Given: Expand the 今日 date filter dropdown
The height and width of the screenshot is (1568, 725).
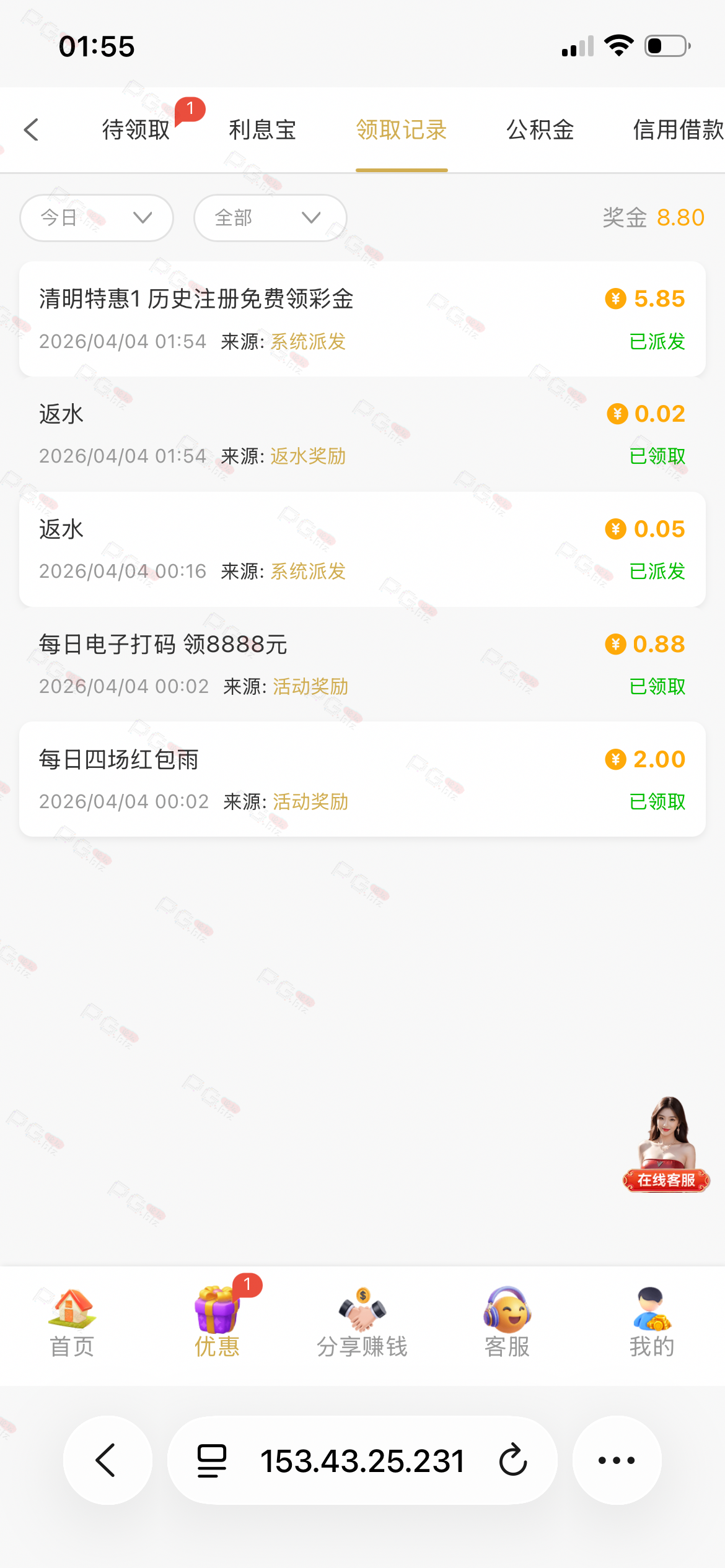Looking at the screenshot, I should (x=97, y=218).
